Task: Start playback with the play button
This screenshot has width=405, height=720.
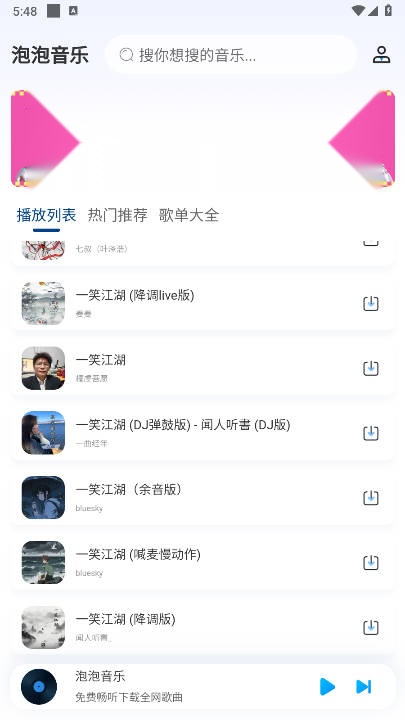Action: (327, 686)
